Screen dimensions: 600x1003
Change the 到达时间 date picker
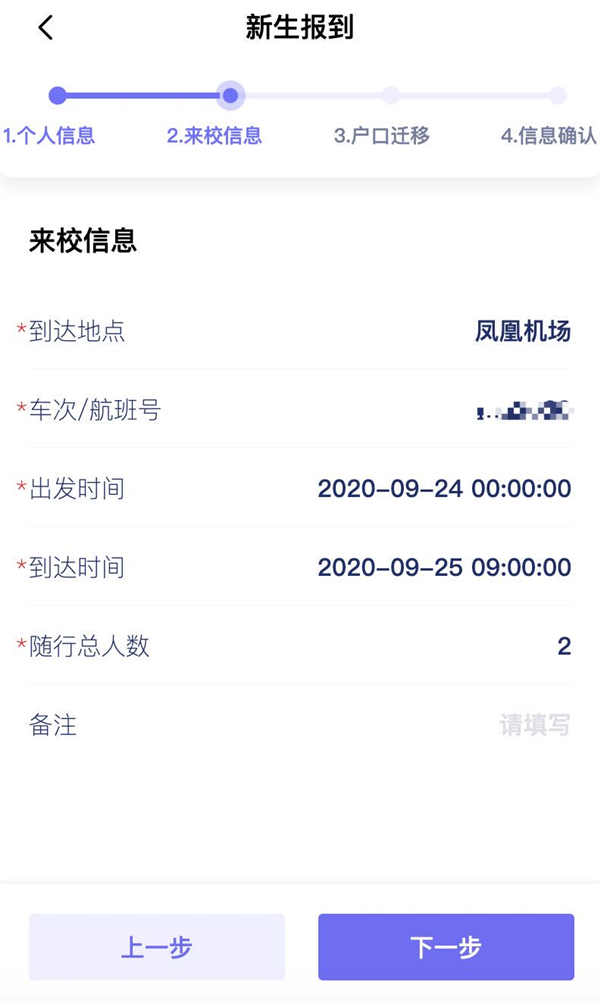pos(444,568)
